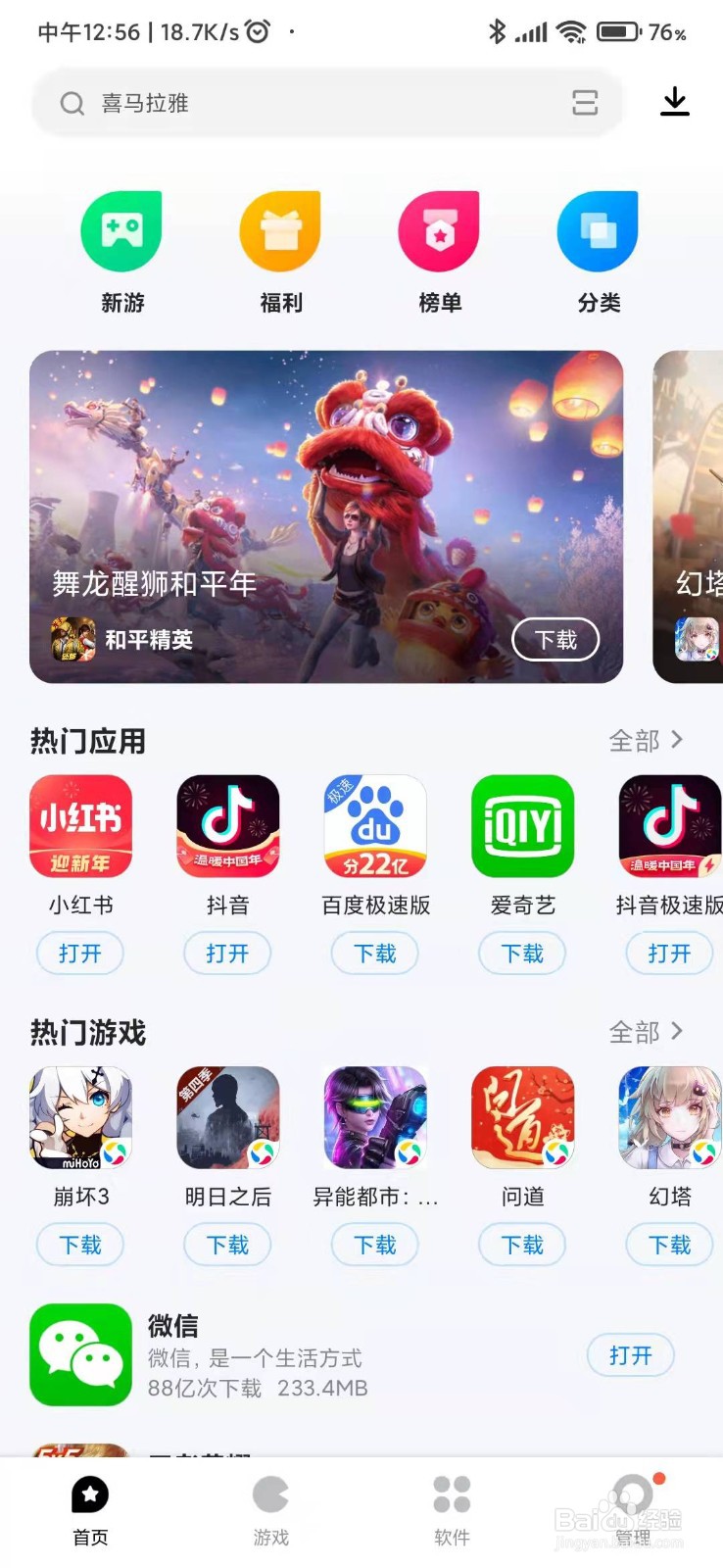This screenshot has height=1568, width=723.
Task: Open the QR code scan icon in search bar
Action: click(585, 103)
